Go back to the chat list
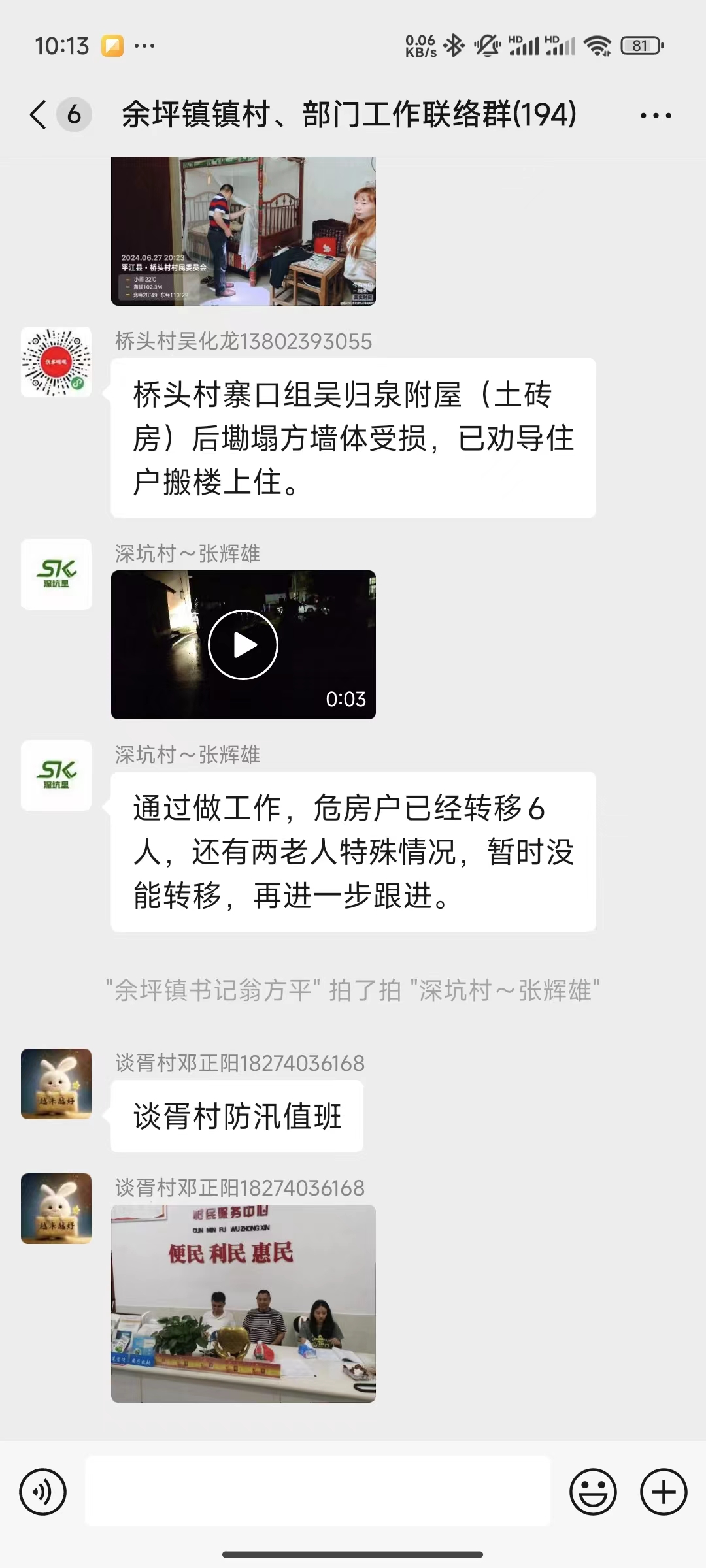The image size is (706, 1568). pyautogui.click(x=39, y=115)
